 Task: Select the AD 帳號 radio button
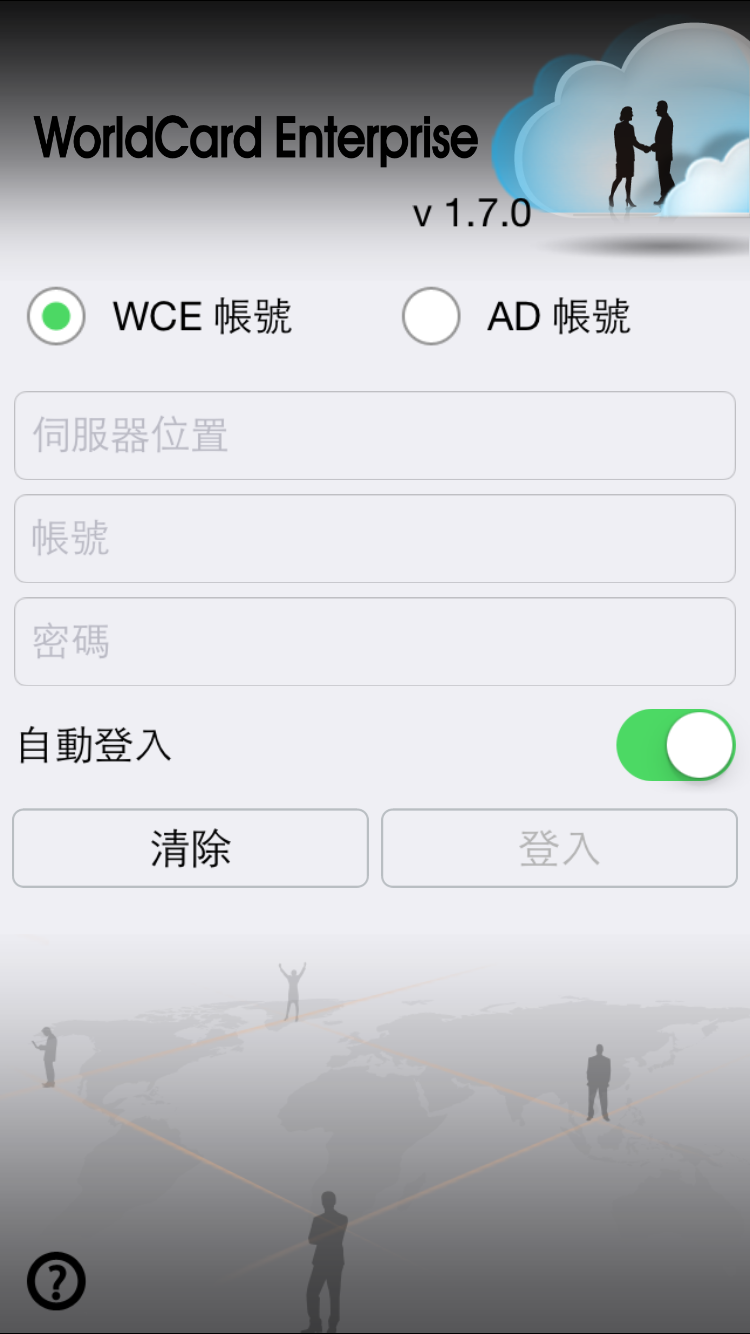tap(431, 316)
